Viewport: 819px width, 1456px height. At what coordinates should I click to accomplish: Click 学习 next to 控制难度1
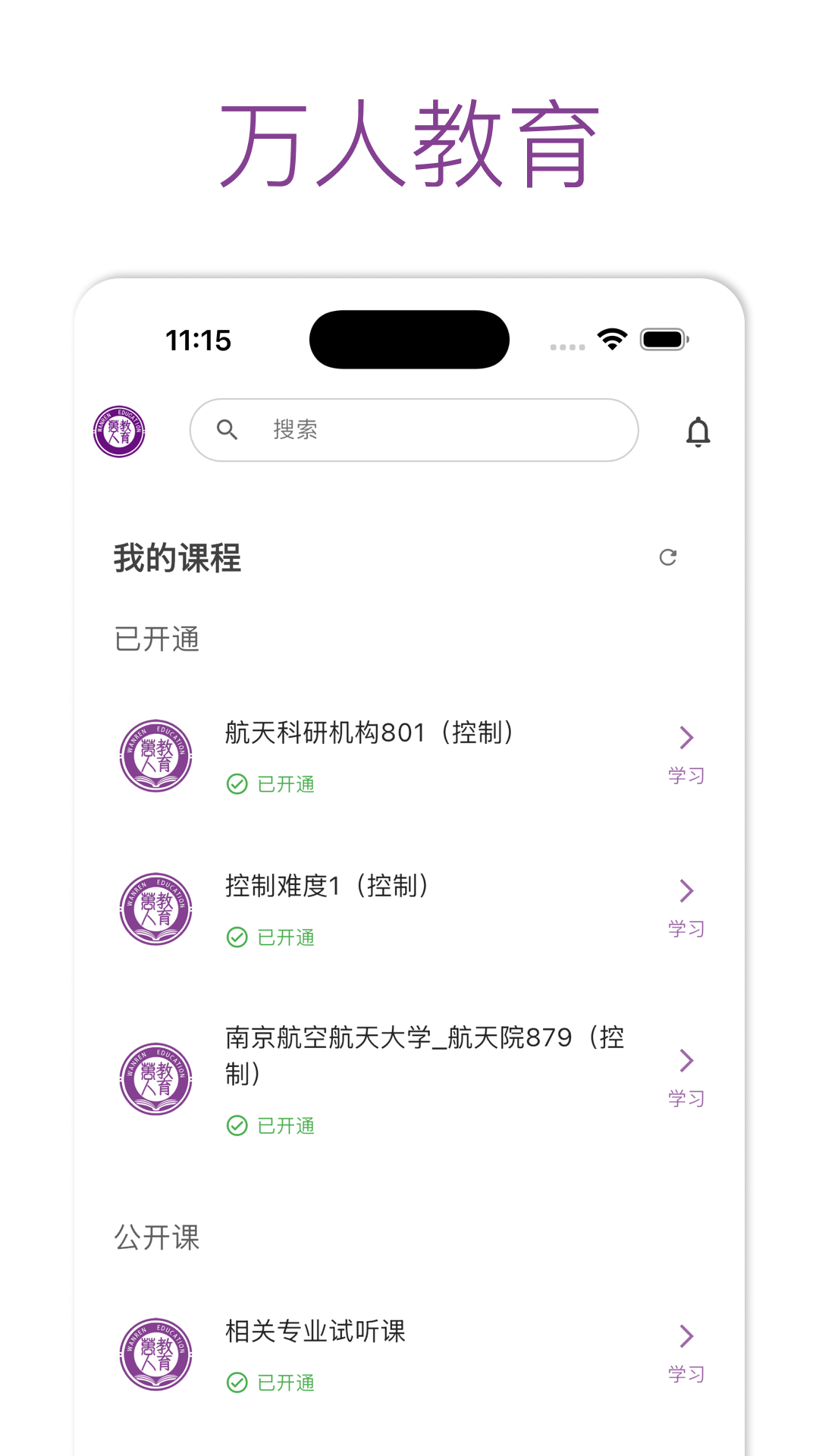[686, 928]
